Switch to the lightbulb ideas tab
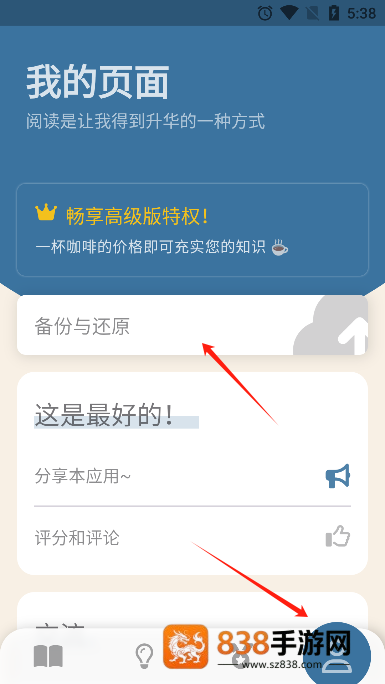Screen dimensions: 385x684 click(144, 656)
